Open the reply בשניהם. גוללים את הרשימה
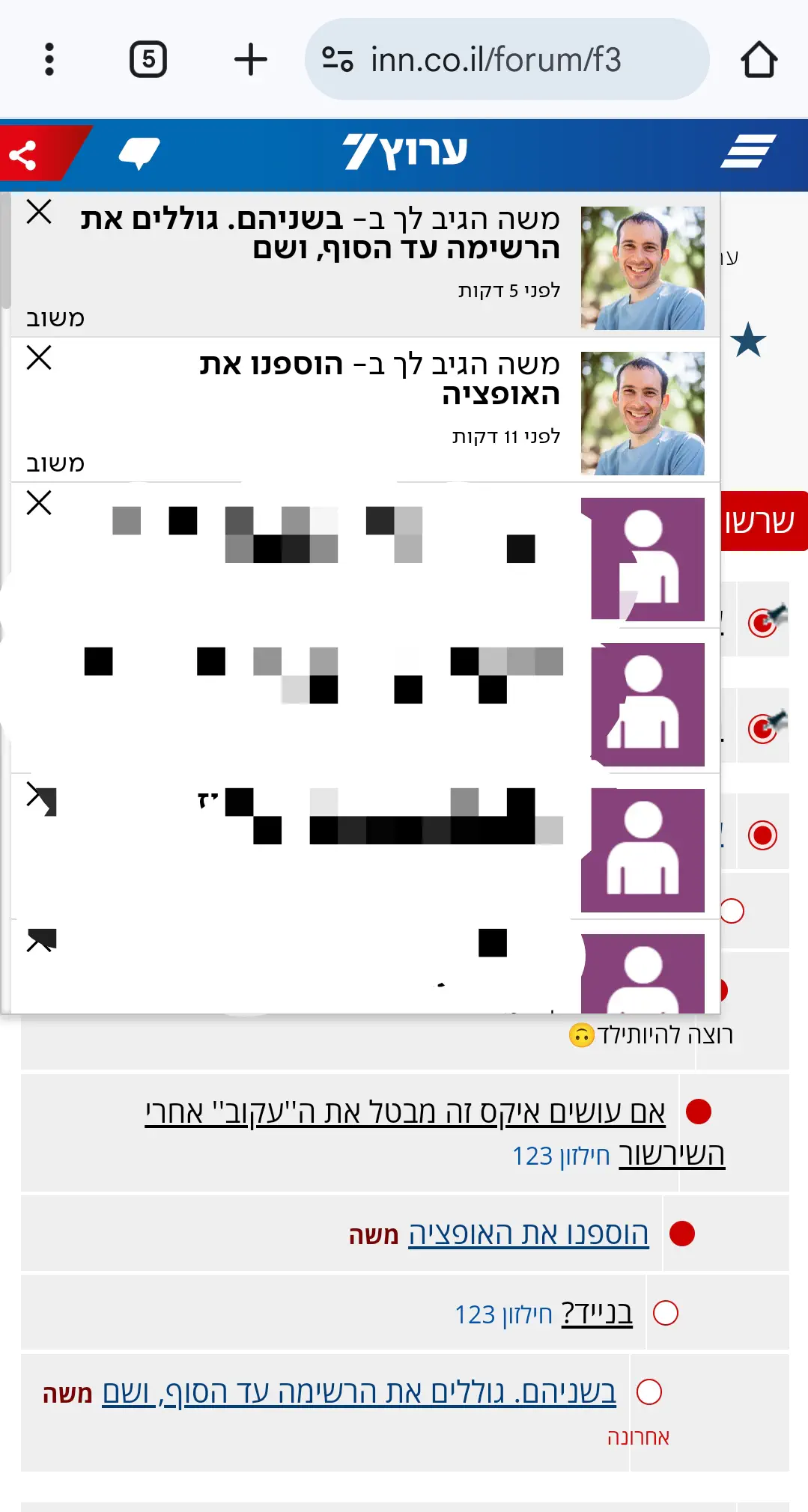 [359, 1392]
